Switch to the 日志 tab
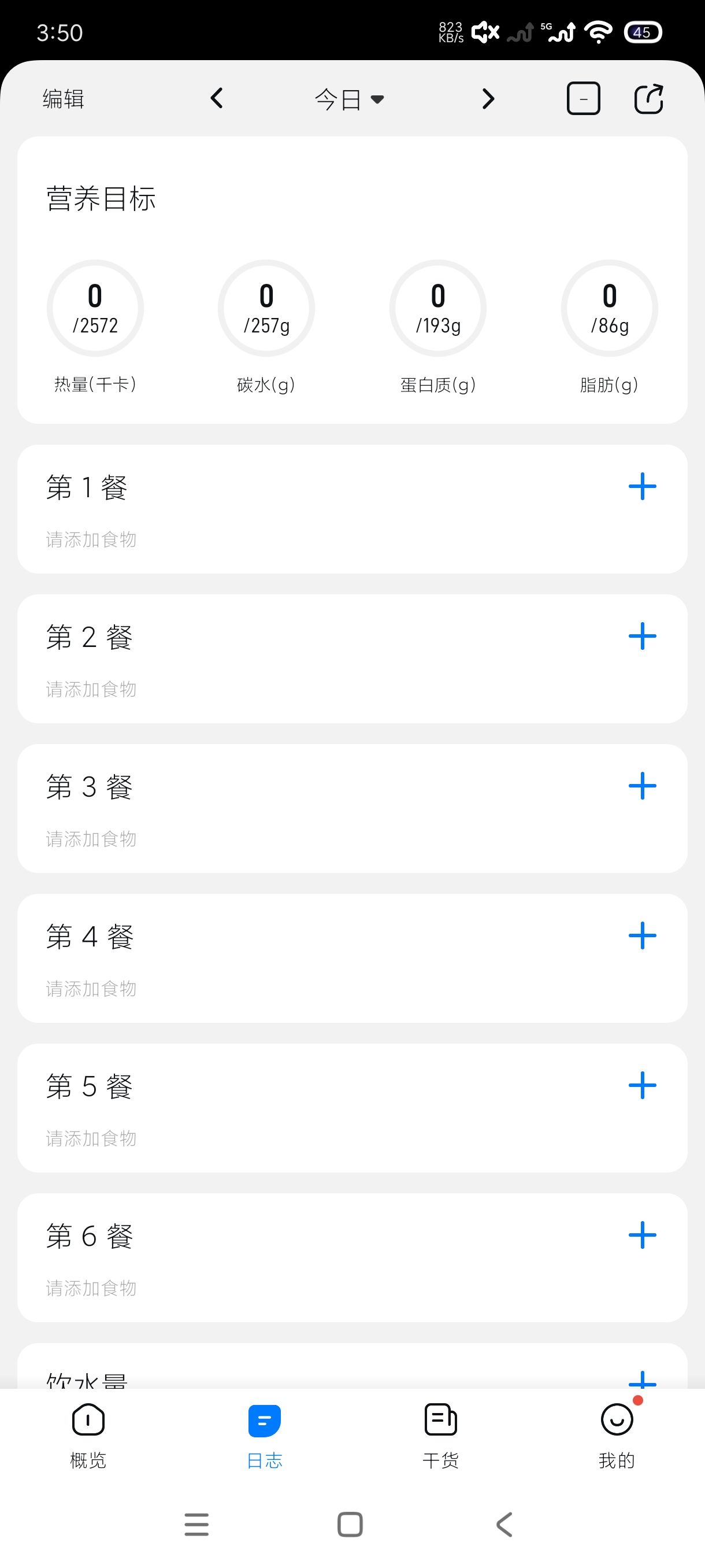This screenshot has height=1568, width=705. [264, 1437]
